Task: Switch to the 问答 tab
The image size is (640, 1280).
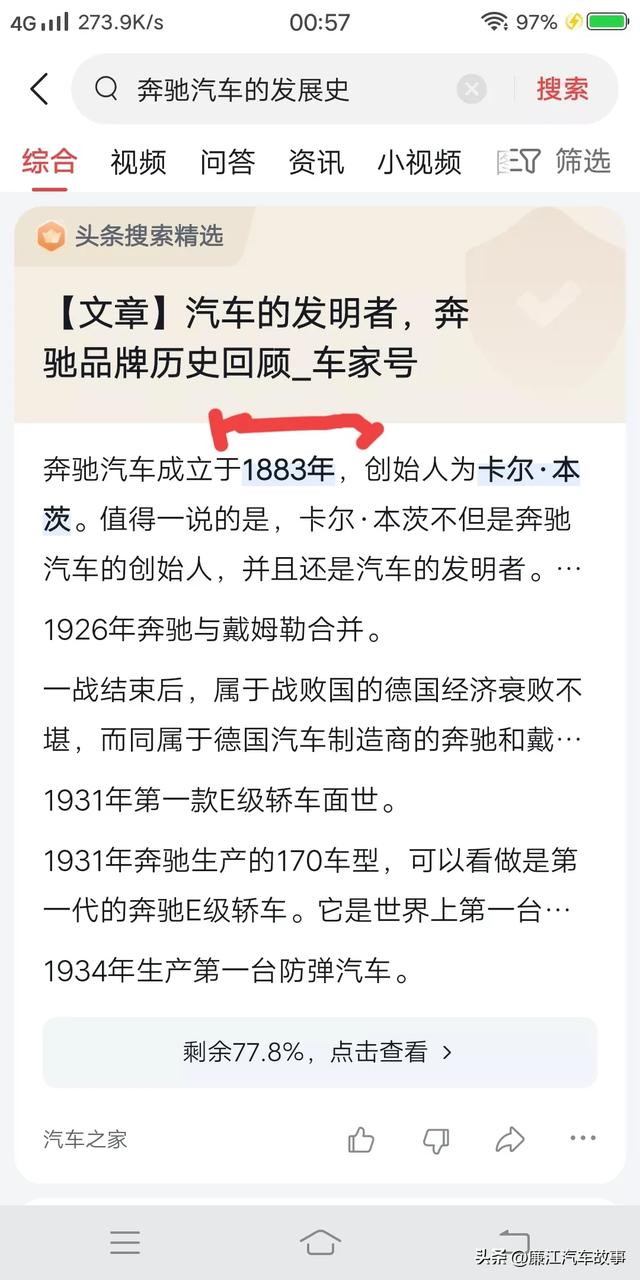Action: click(x=227, y=161)
